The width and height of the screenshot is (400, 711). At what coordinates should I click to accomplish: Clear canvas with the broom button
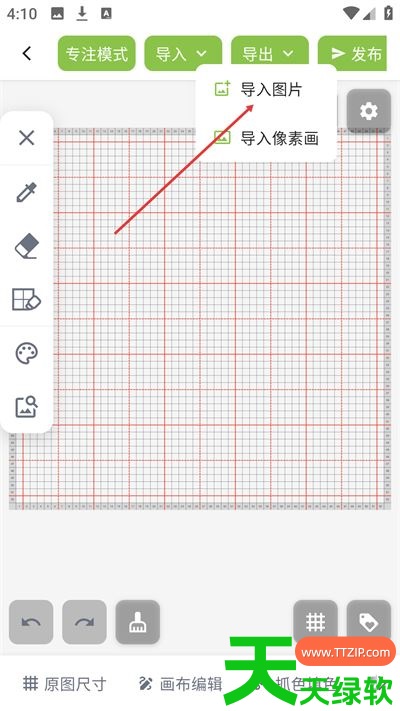click(x=138, y=622)
